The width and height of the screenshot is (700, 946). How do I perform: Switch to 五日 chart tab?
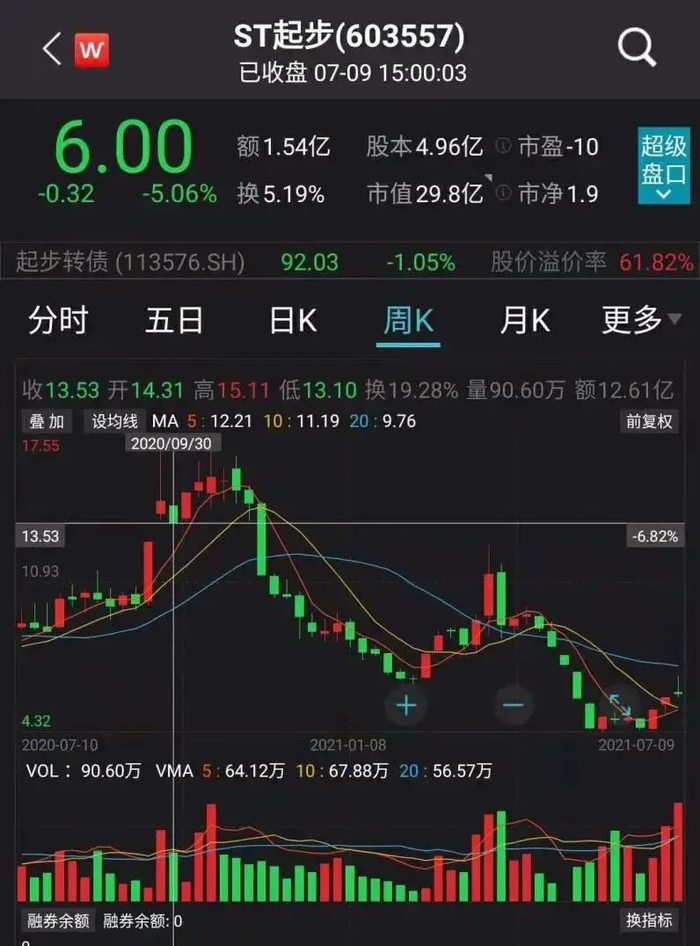point(174,320)
